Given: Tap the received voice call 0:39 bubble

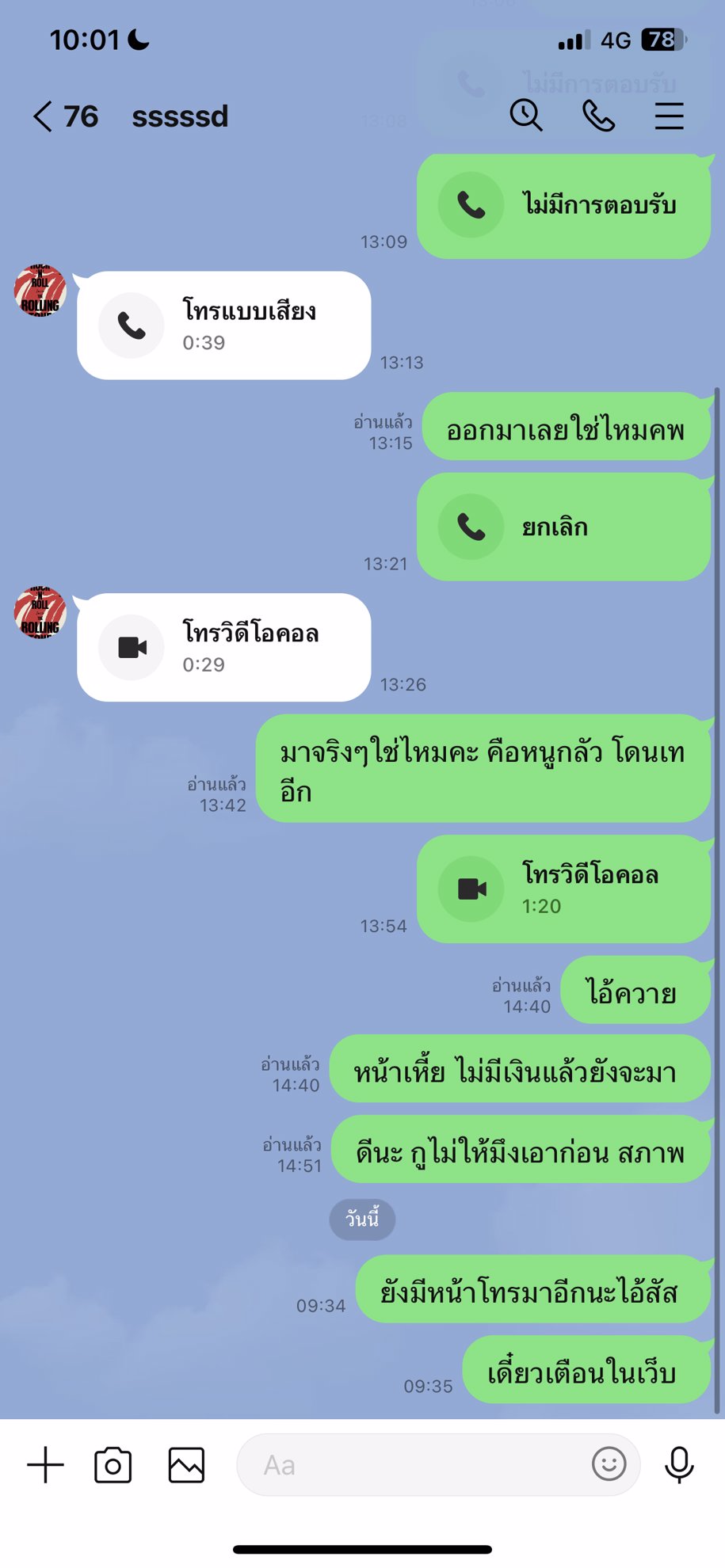Looking at the screenshot, I should (224, 325).
